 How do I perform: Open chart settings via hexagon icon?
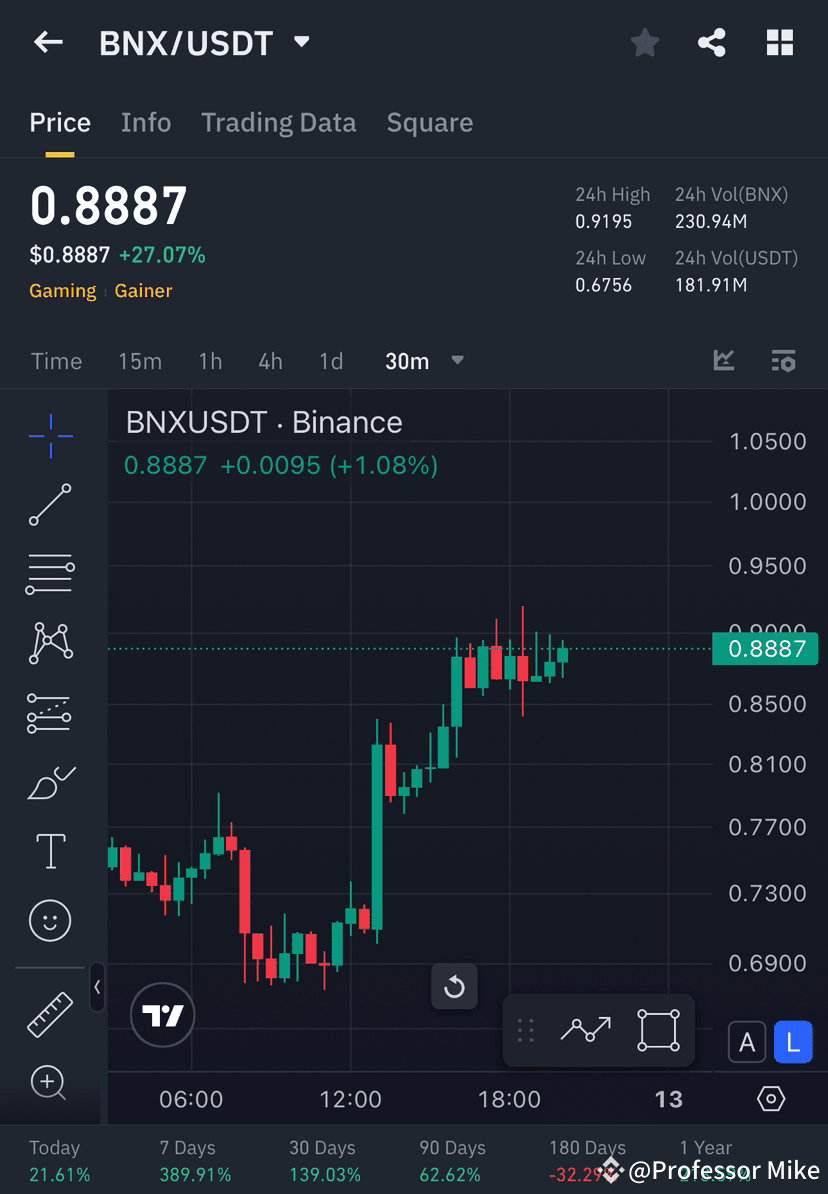(x=771, y=1098)
